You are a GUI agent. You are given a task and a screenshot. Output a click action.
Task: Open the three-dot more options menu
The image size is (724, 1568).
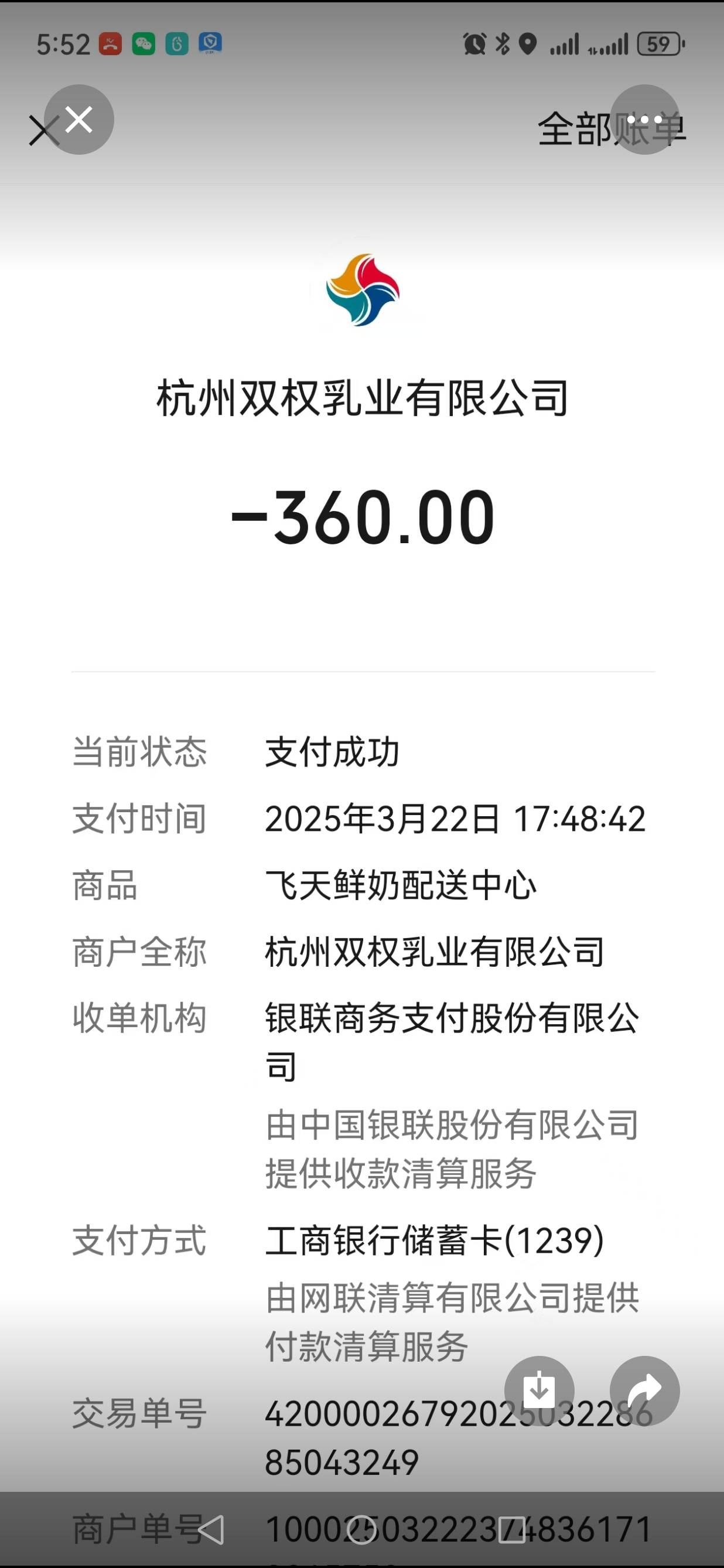(x=644, y=120)
